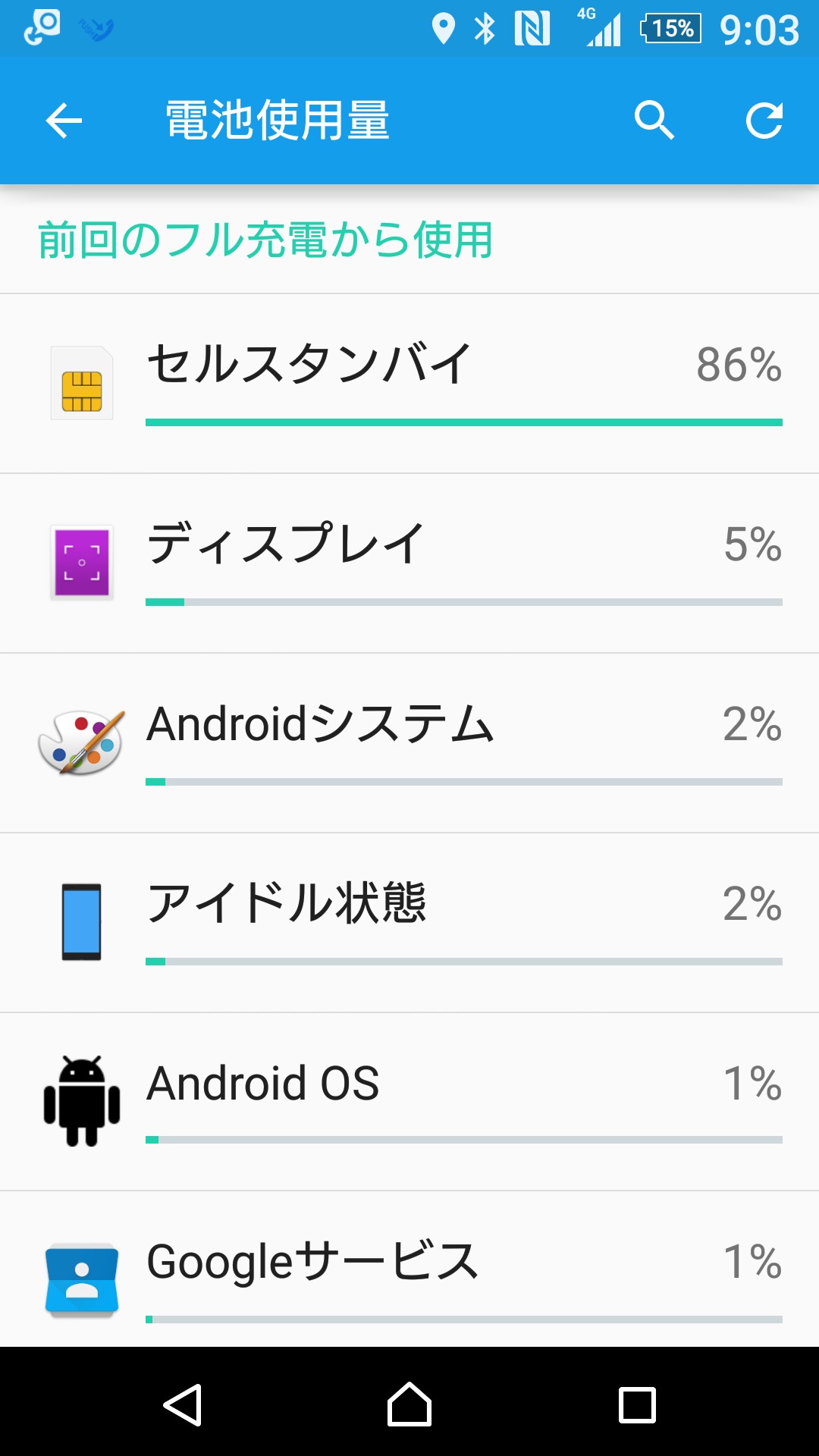Image resolution: width=819 pixels, height=1456 pixels.
Task: Open search in battery usage
Action: [654, 121]
